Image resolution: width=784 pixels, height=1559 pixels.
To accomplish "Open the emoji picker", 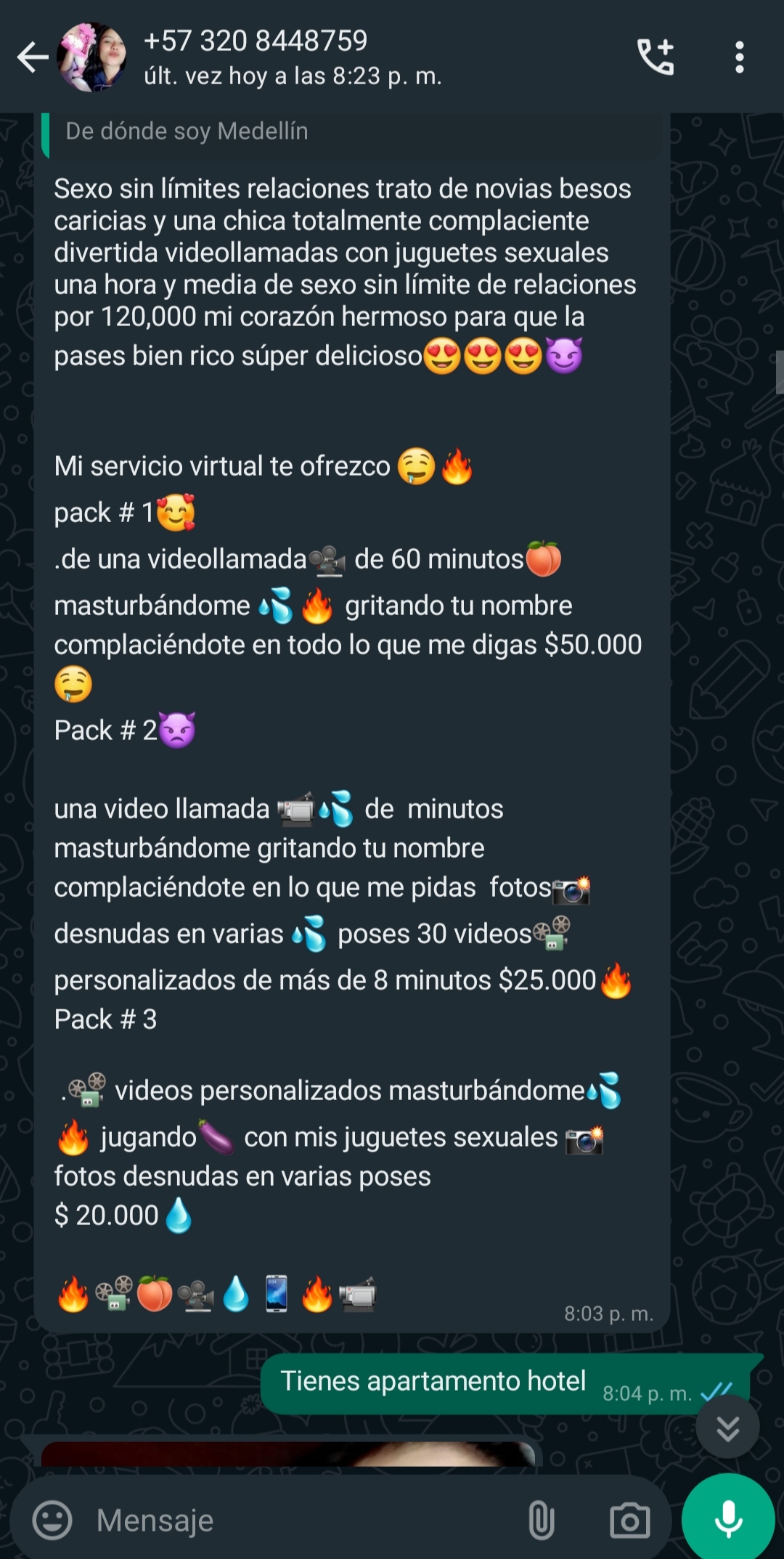I will (x=52, y=1520).
